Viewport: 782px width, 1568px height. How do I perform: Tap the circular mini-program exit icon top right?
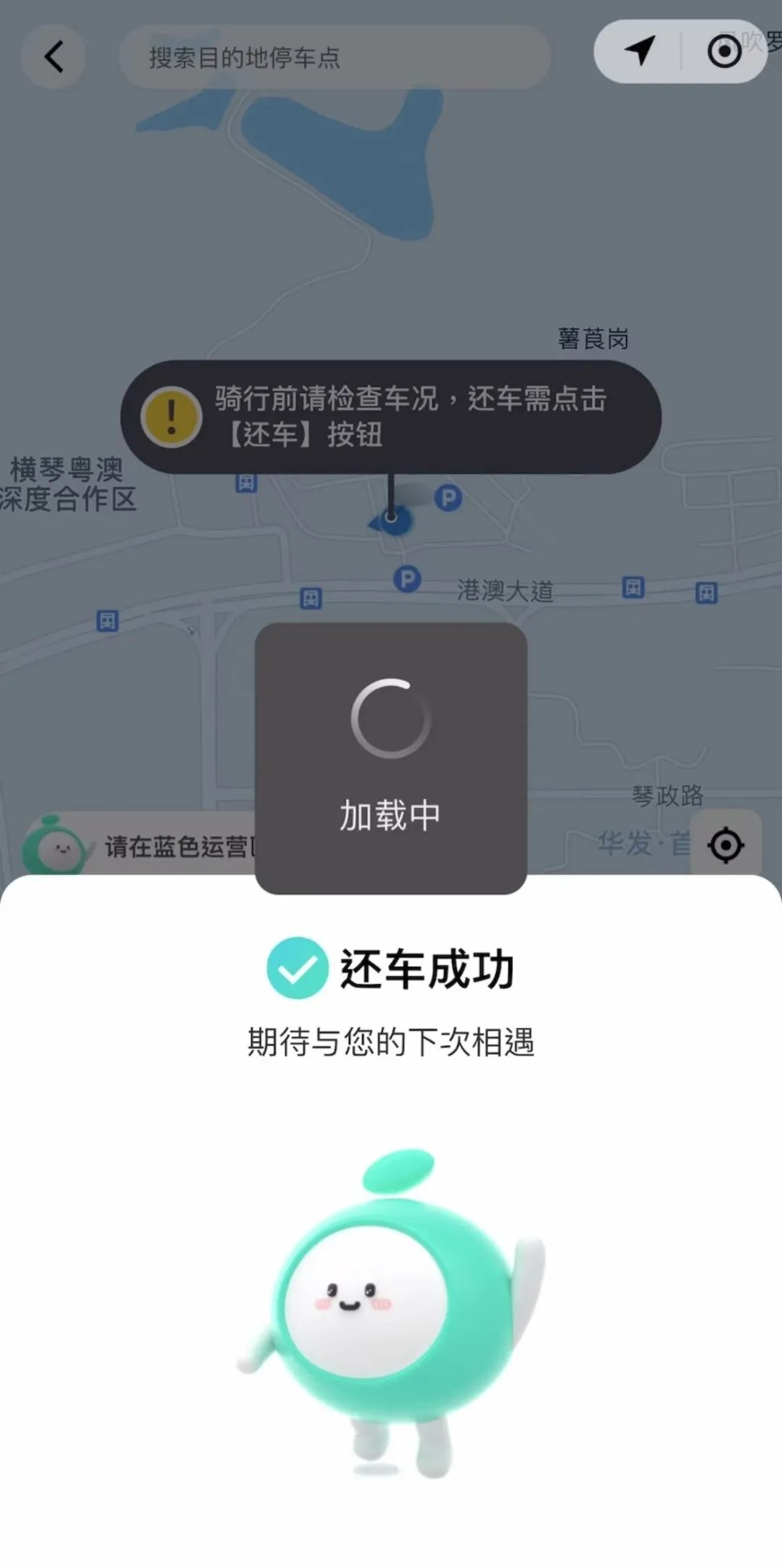coord(723,51)
